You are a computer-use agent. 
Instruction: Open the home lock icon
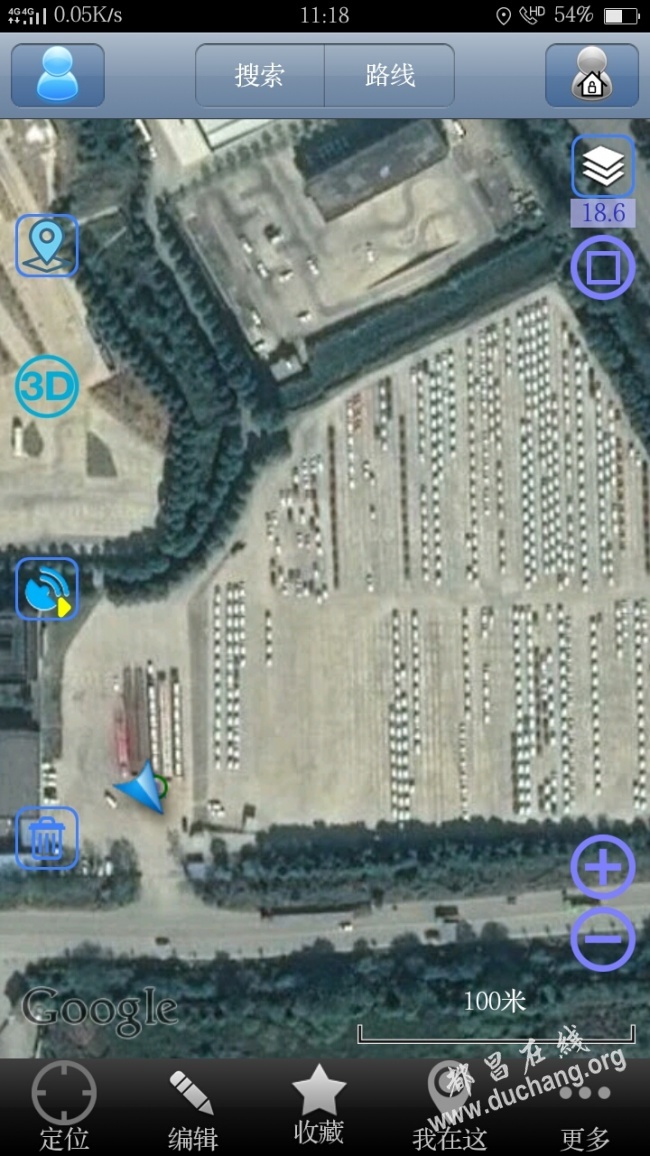click(x=591, y=75)
